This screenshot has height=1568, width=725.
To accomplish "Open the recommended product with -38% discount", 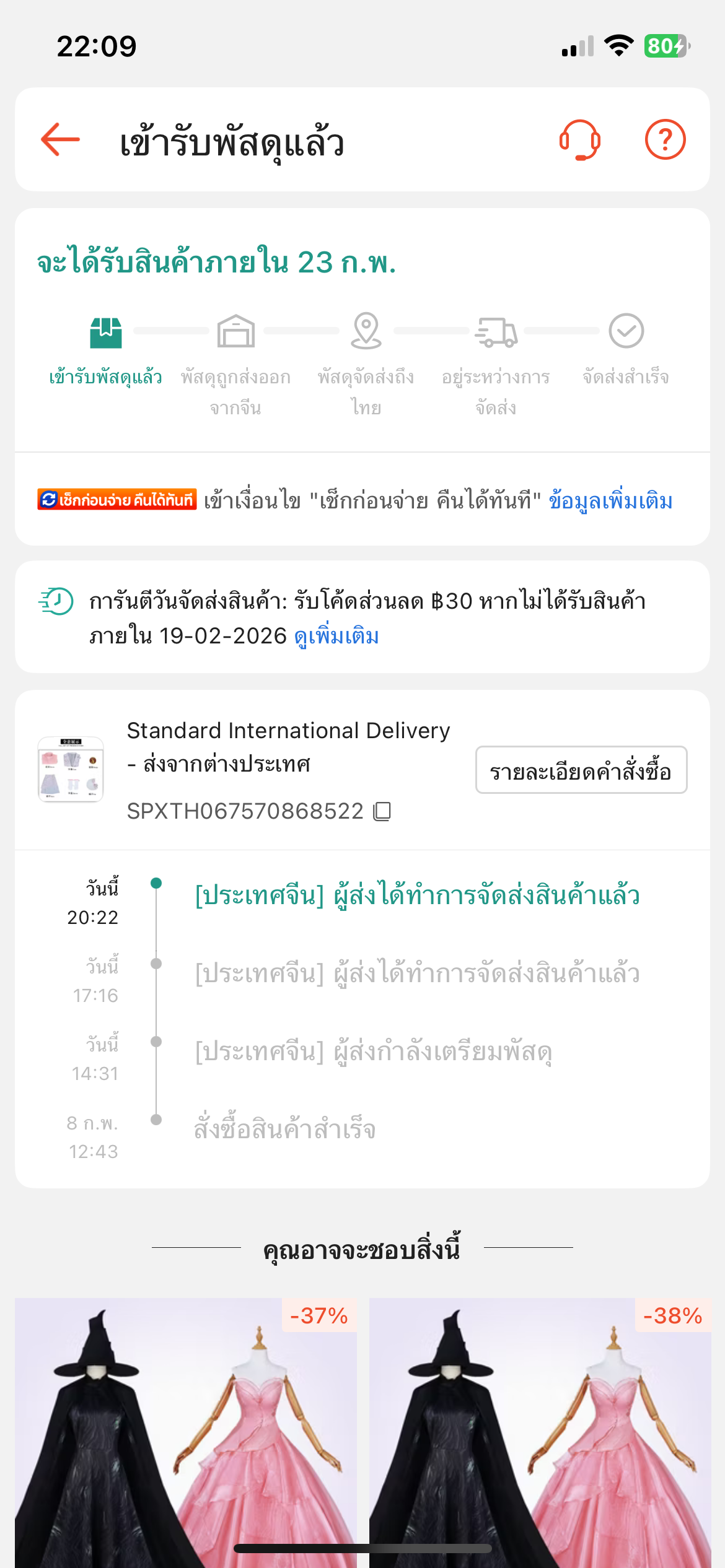I will 540,1433.
